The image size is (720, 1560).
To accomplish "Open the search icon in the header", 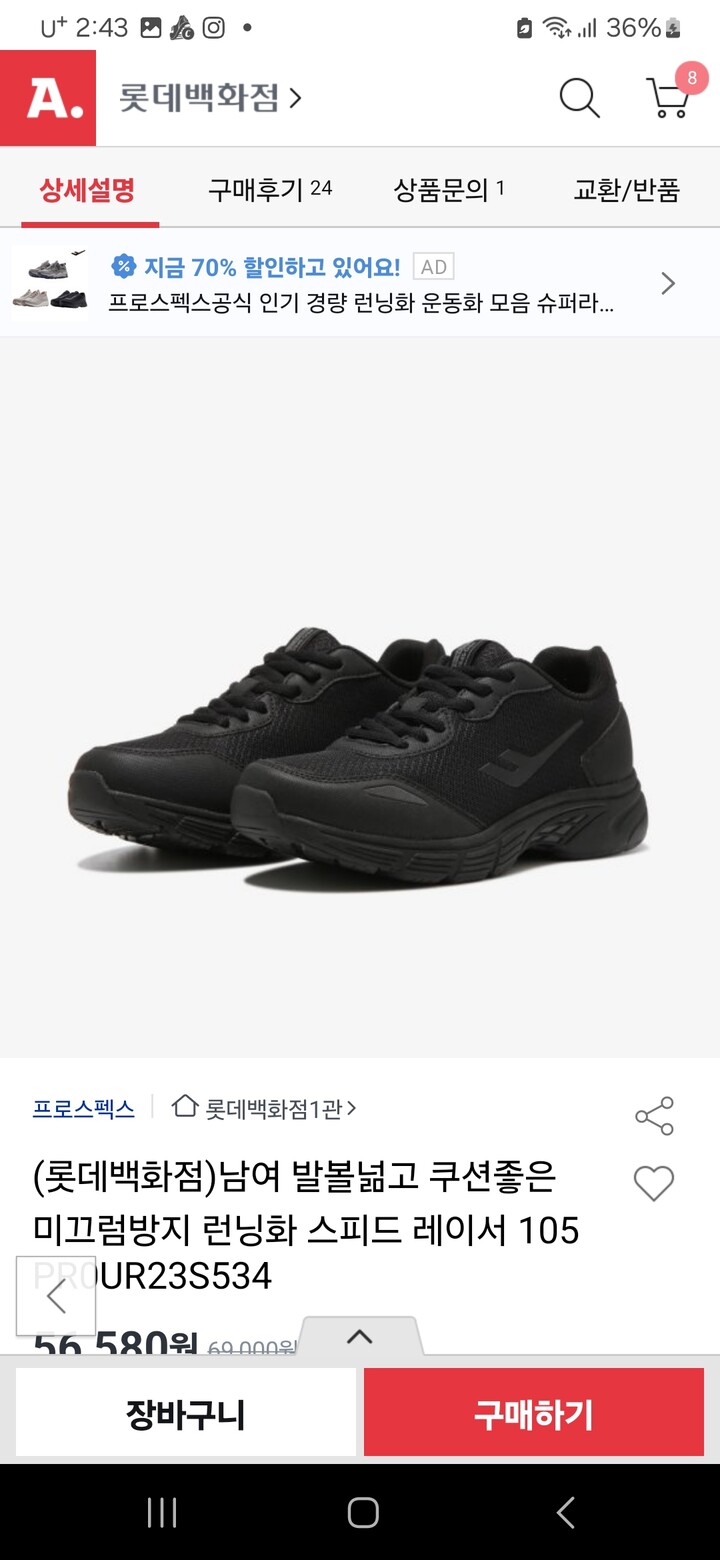I will (x=578, y=98).
